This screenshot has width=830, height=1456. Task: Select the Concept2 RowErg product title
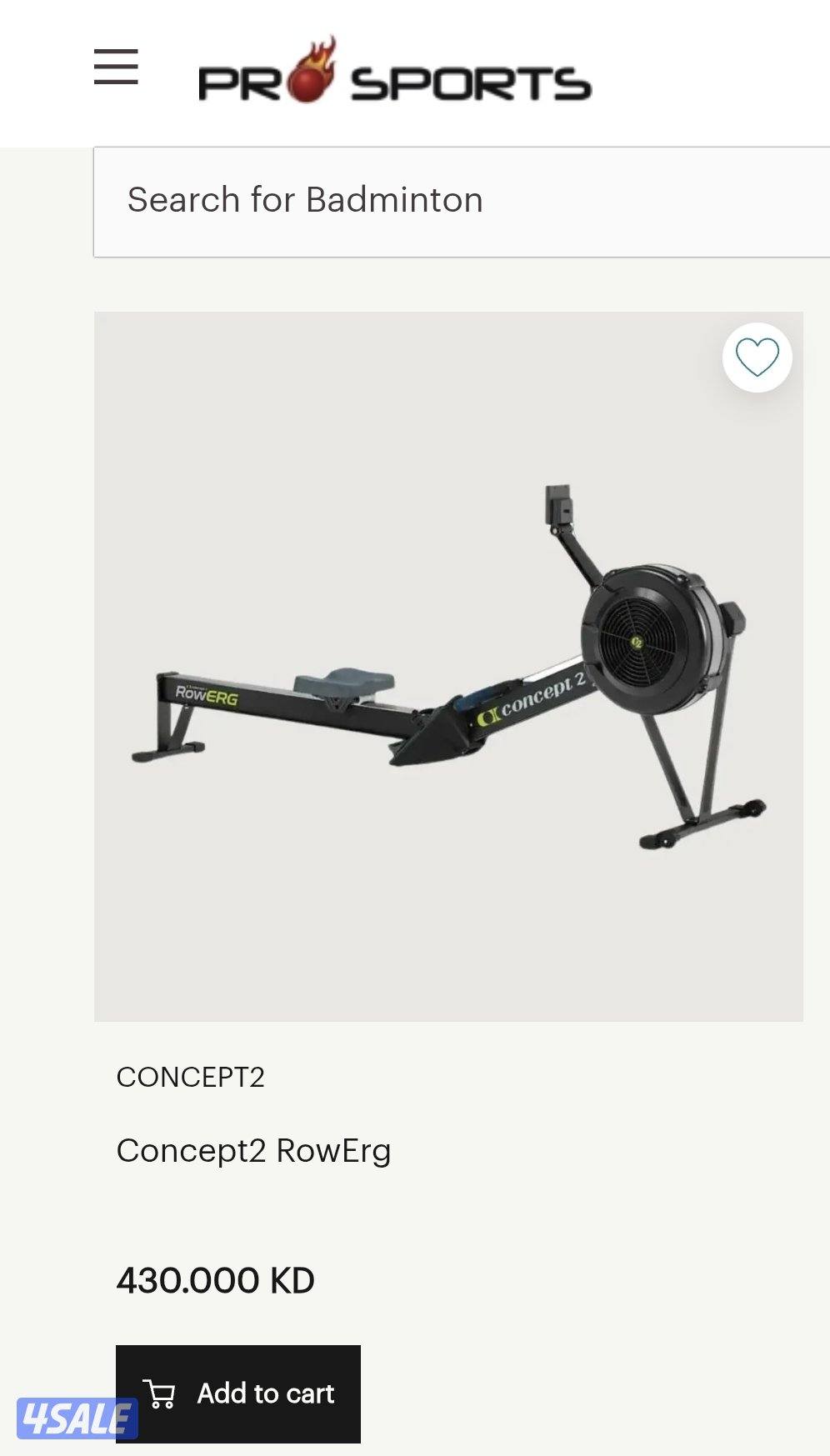[x=255, y=1150]
